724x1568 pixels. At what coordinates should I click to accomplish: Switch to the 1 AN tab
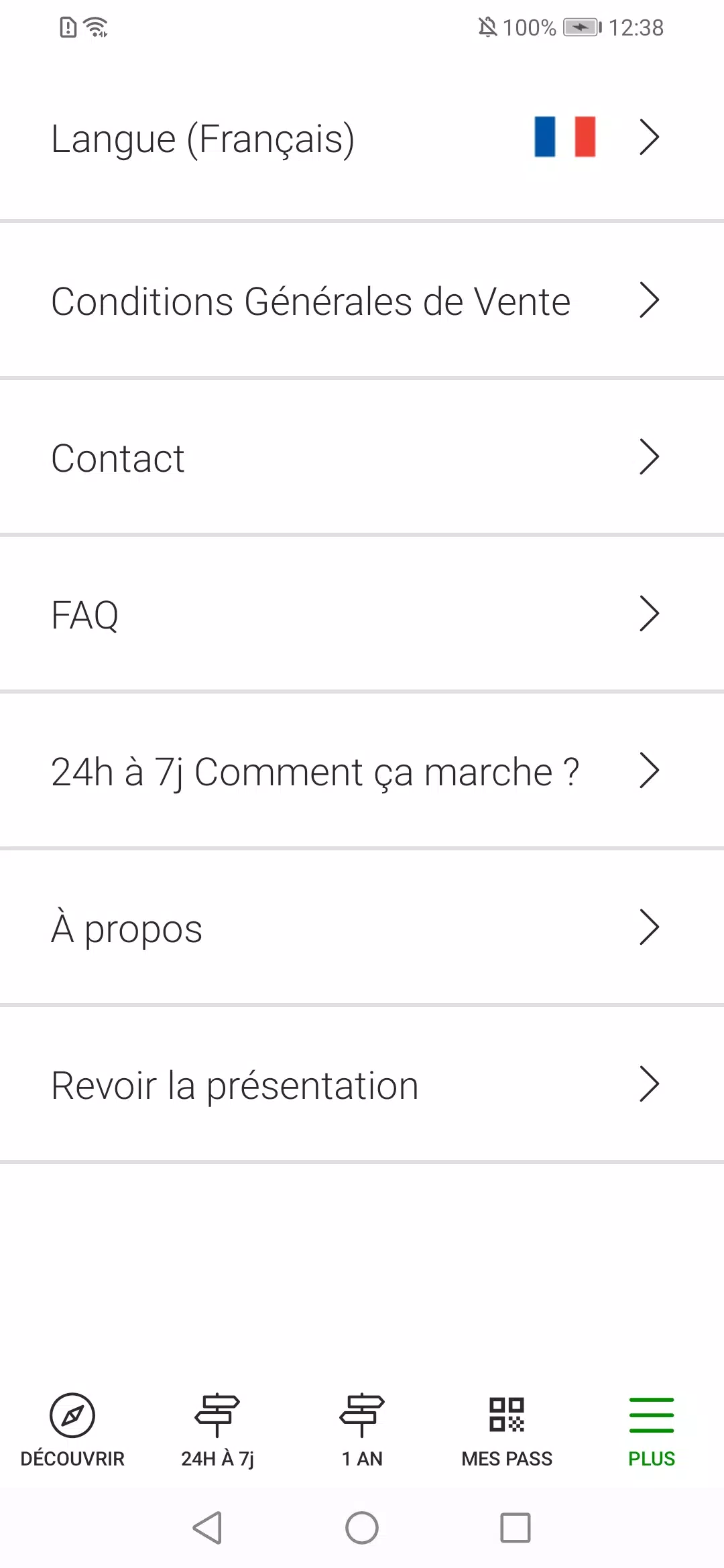click(362, 1430)
